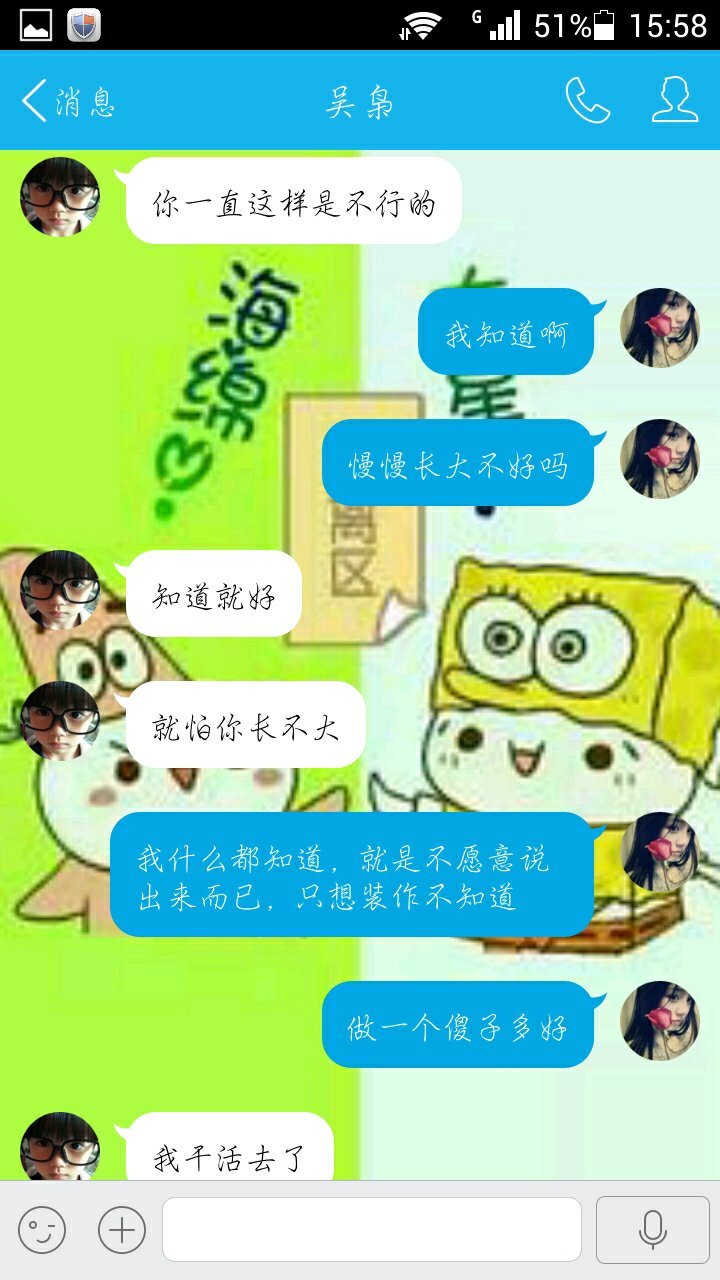Start a voice call with 吴枭
This screenshot has height=1280, width=720.
click(587, 101)
